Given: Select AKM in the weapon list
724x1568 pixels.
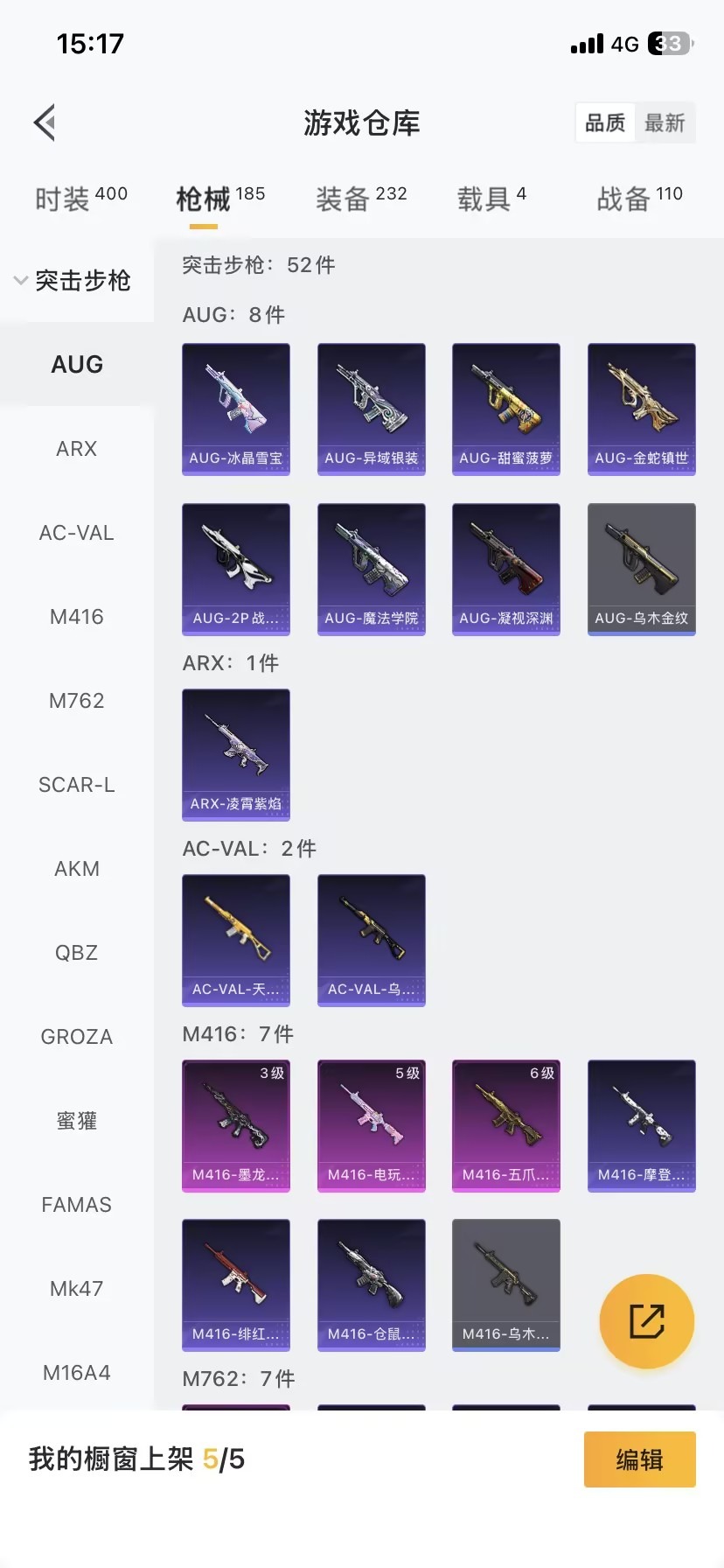Looking at the screenshot, I should [77, 869].
